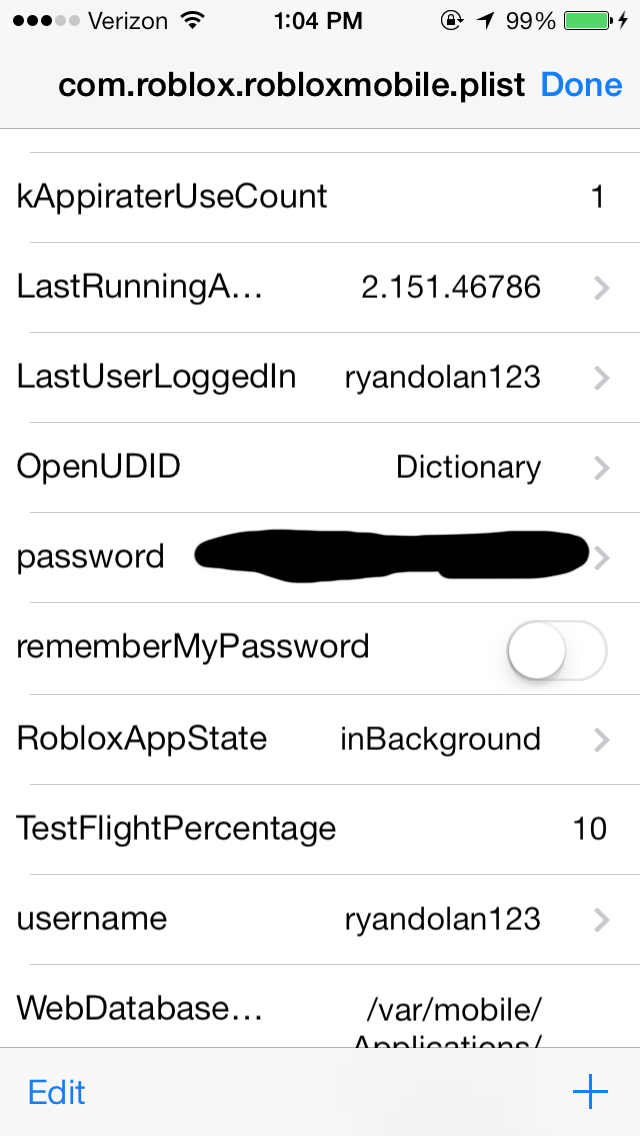Open the LastUserLoggedIn row
Viewport: 640px width, 1136px height.
tap(320, 377)
